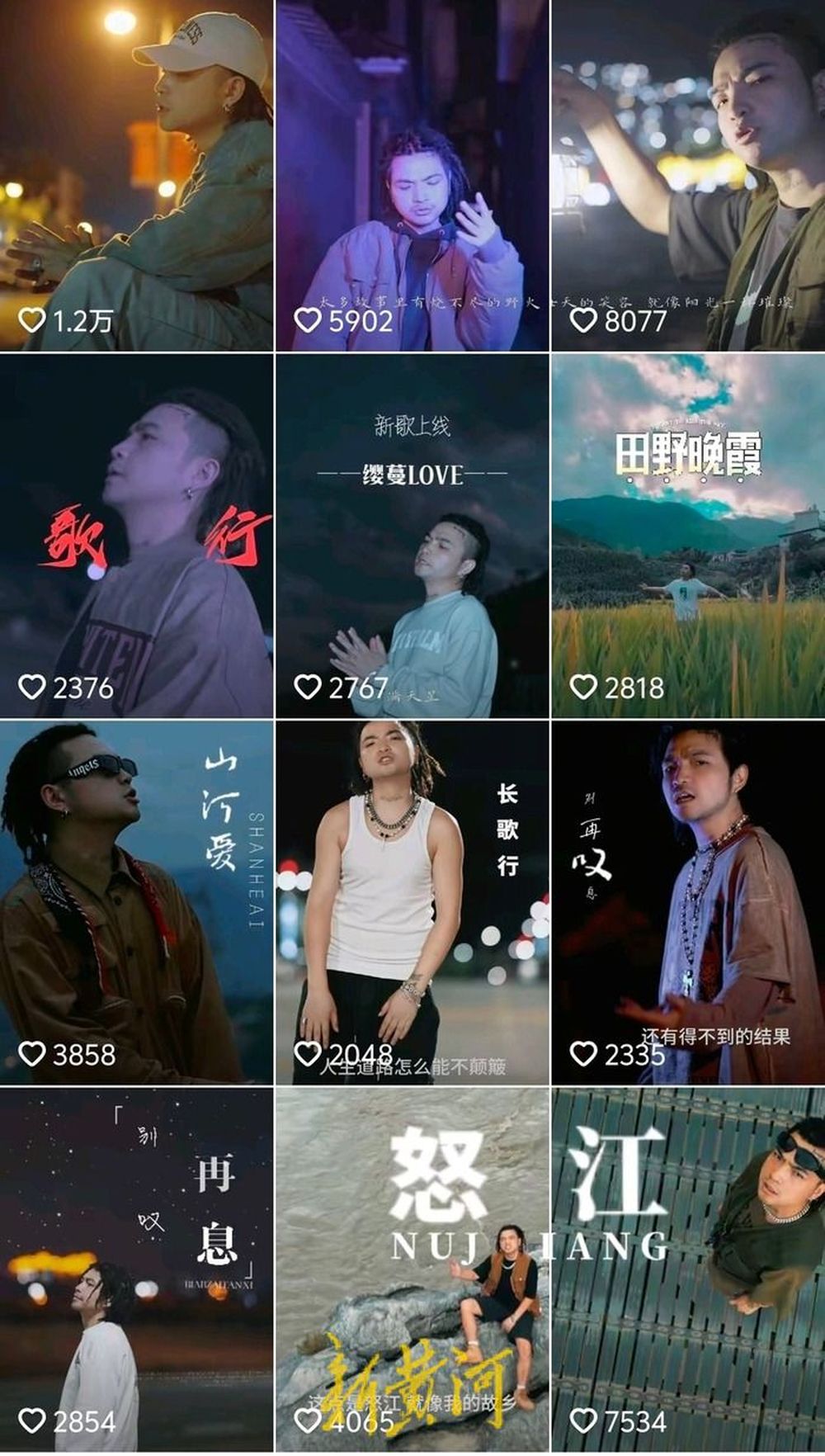View the video with 2376 likes
The width and height of the screenshot is (825, 1456).
click(x=136, y=537)
